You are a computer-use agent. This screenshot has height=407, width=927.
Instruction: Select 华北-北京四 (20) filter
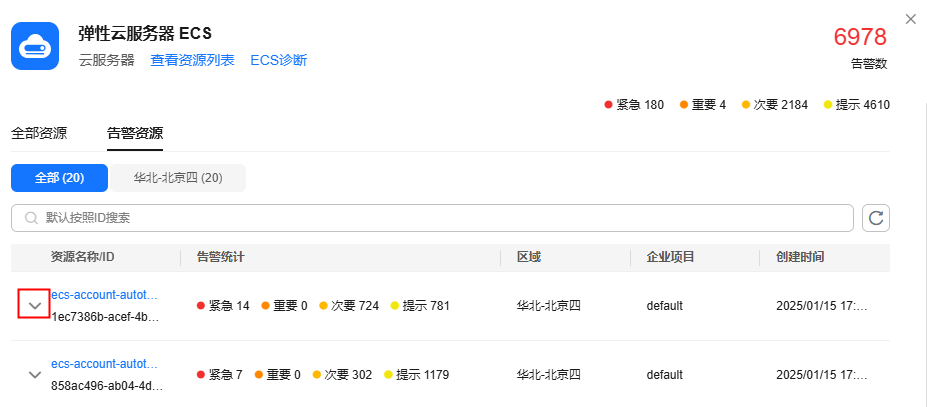pyautogui.click(x=178, y=178)
